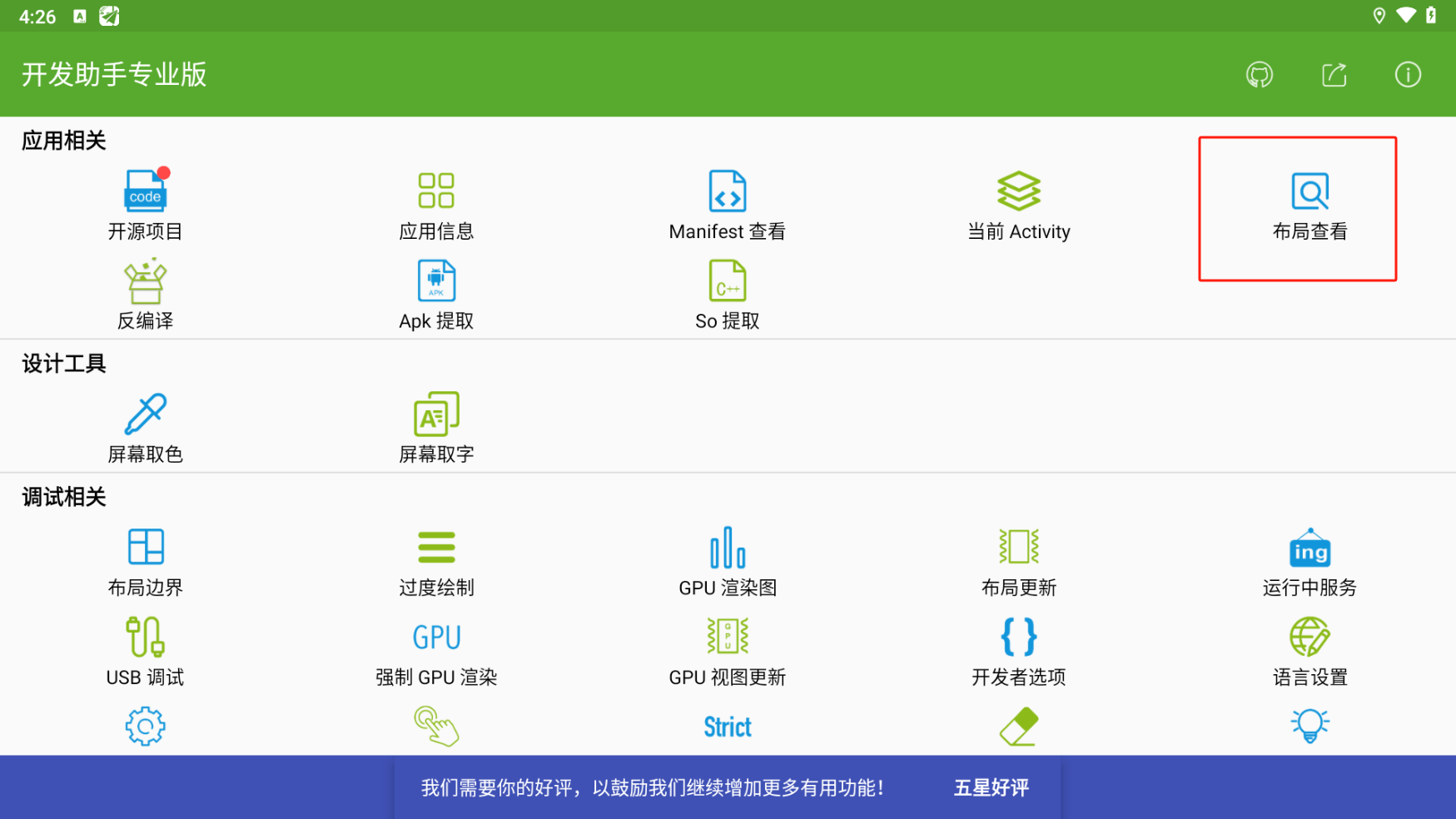
Task: Open 应用信息 app info
Action: pyautogui.click(x=436, y=205)
